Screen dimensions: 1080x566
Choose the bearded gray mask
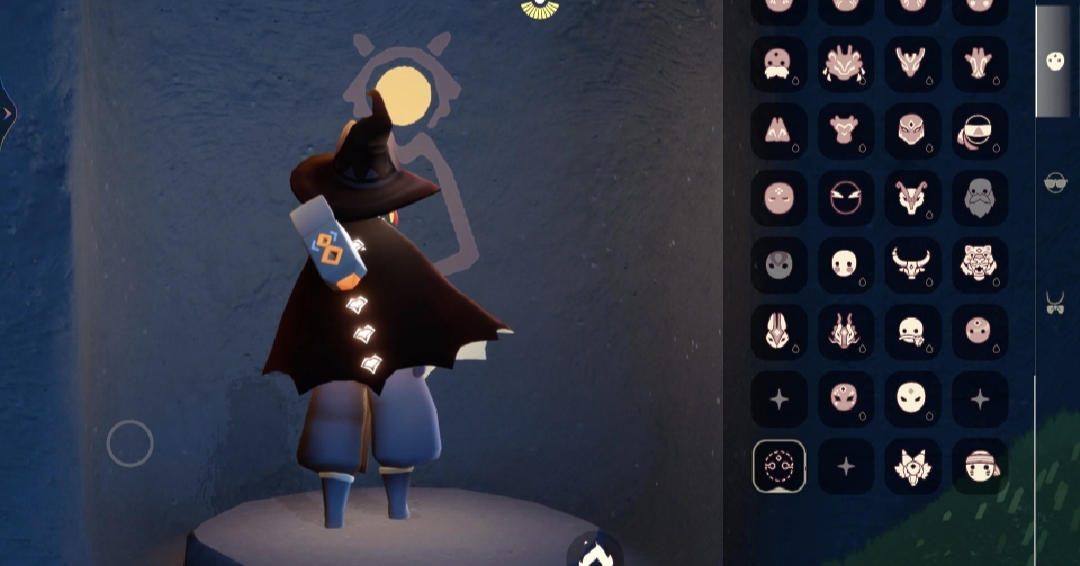coord(980,197)
